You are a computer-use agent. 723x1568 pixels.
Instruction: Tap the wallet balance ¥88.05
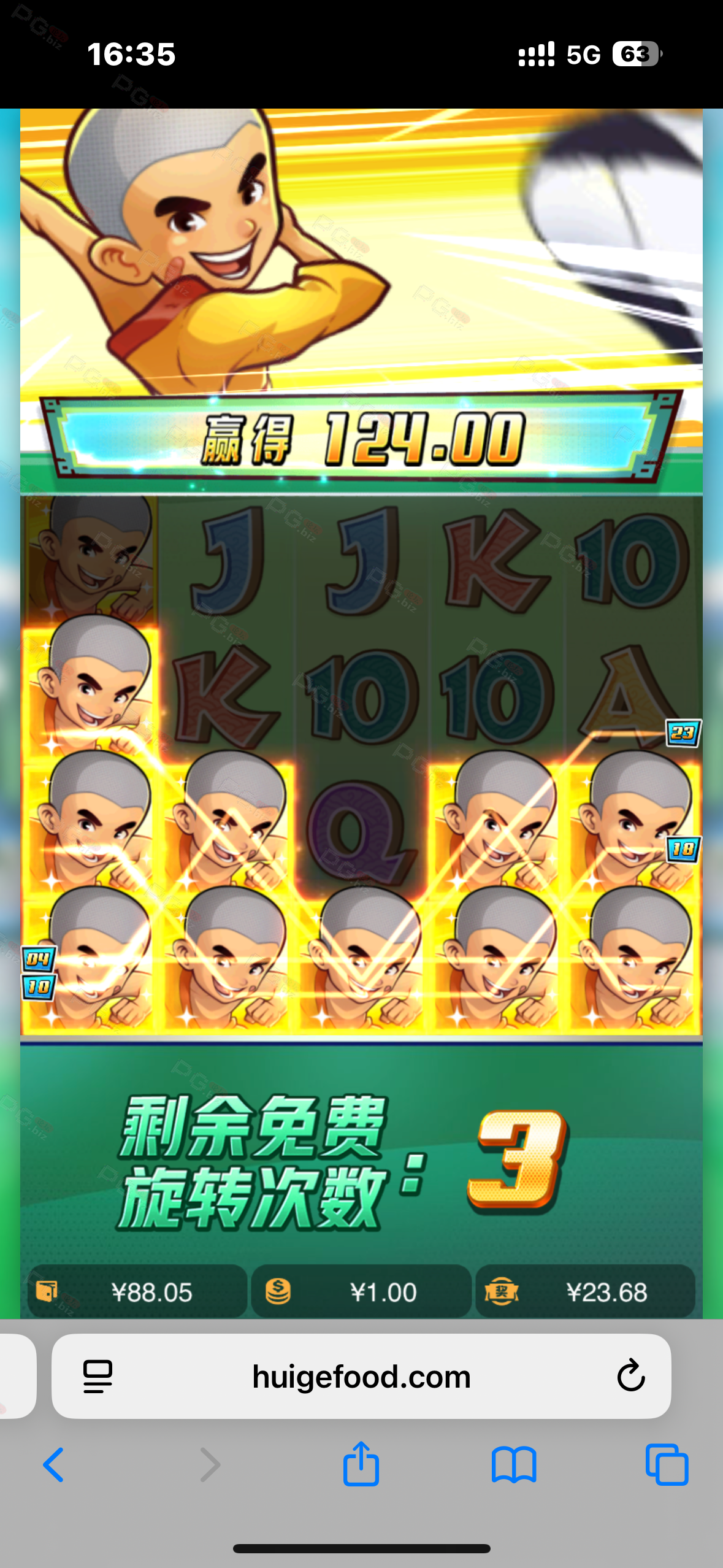pyautogui.click(x=137, y=1292)
